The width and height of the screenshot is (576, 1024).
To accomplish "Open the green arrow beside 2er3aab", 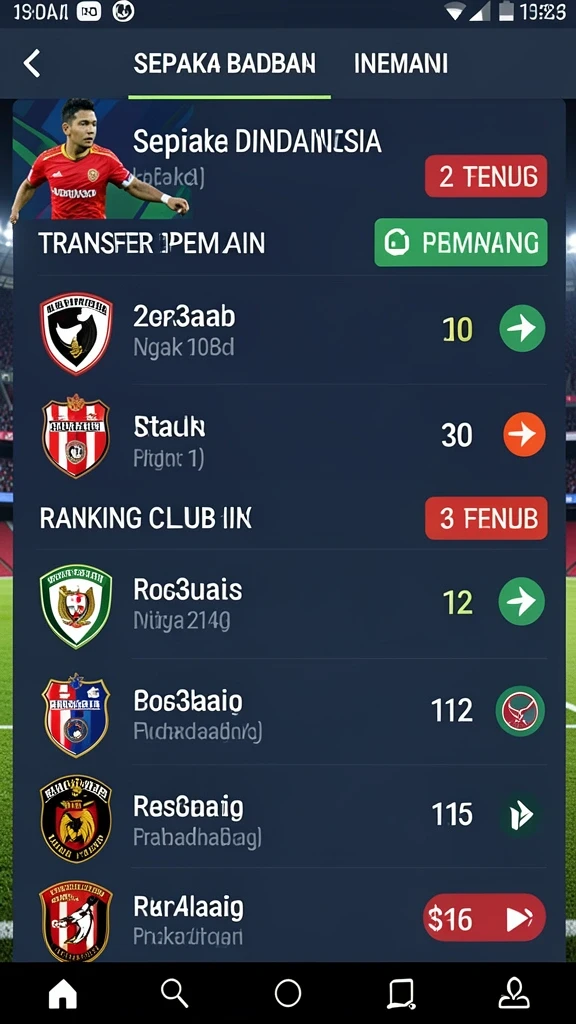I will pos(522,328).
